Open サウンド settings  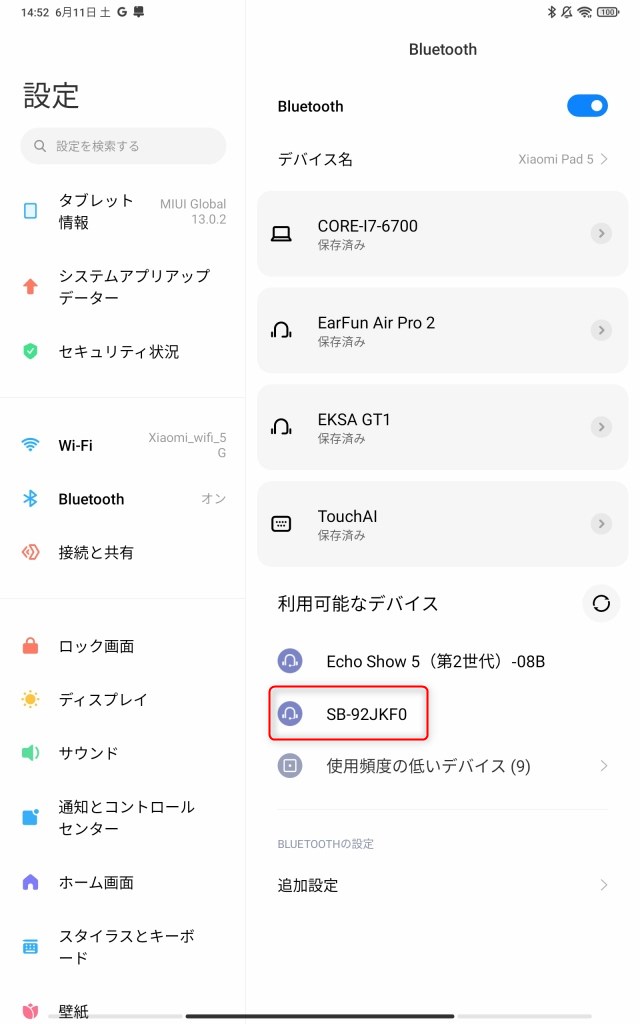pos(123,753)
